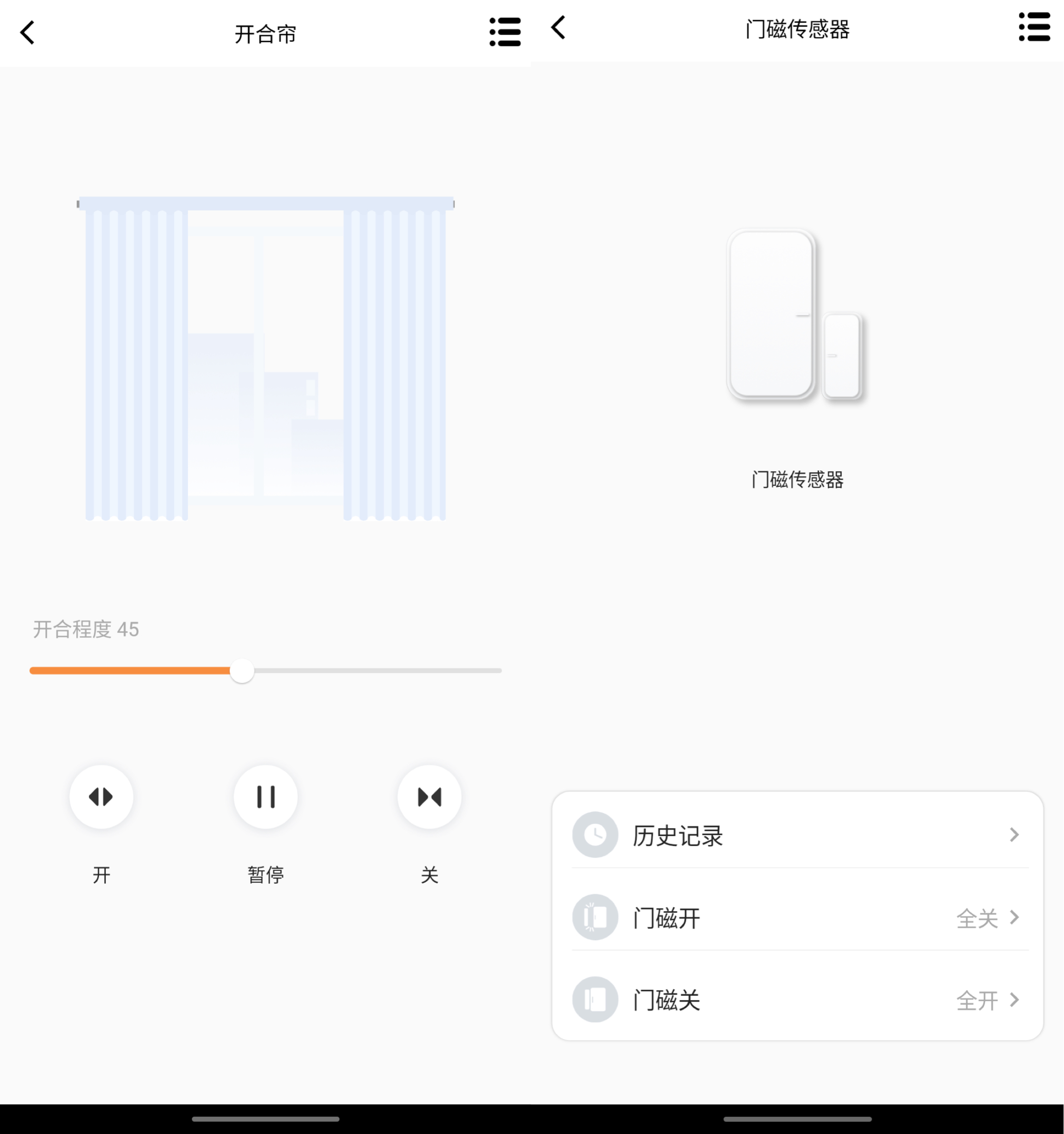This screenshot has width=1064, height=1134.
Task: Select the 开合帘 title text
Action: pyautogui.click(x=266, y=33)
